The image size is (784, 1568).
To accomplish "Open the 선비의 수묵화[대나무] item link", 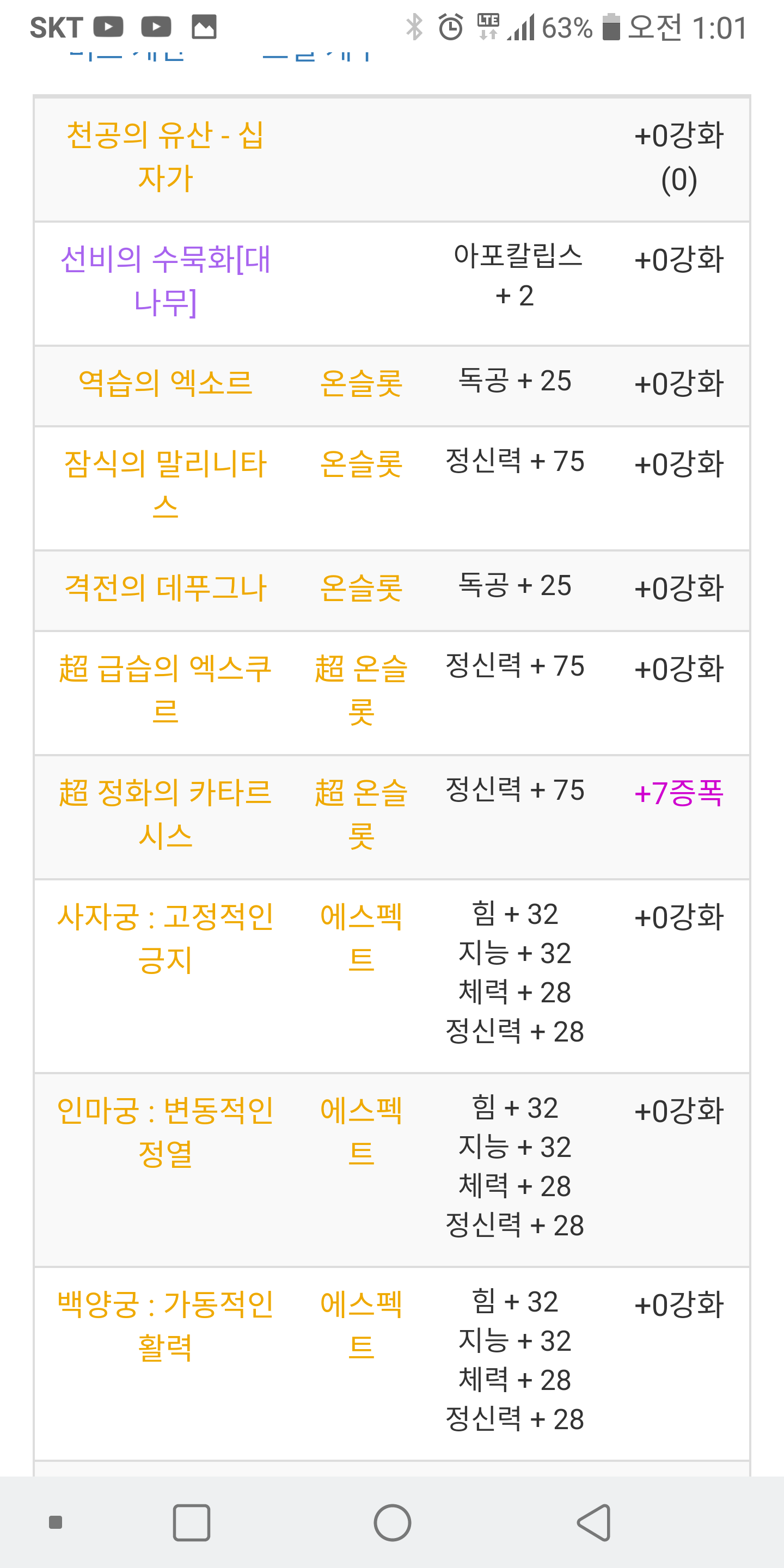I will pos(165,280).
